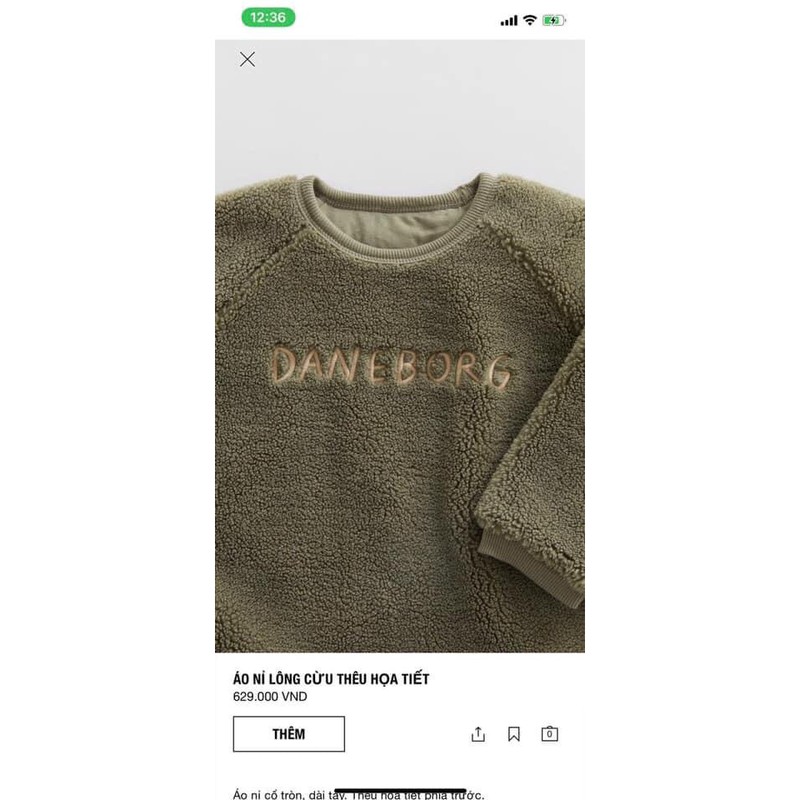Bookmark the sweatshirt to wishlist
800x800 pixels.
click(x=514, y=734)
